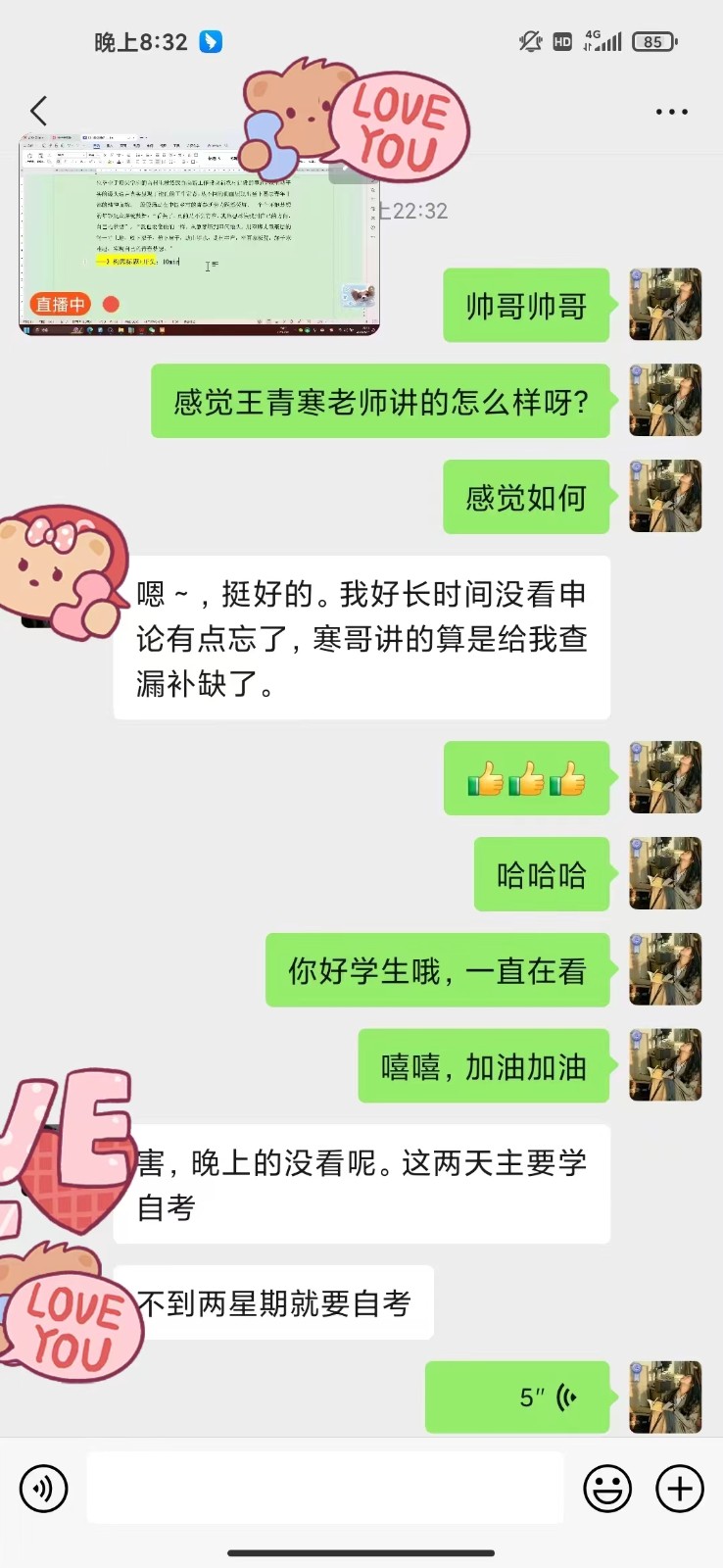Open the plus attachments panel
Screen dimensions: 723x1568
(679, 1490)
